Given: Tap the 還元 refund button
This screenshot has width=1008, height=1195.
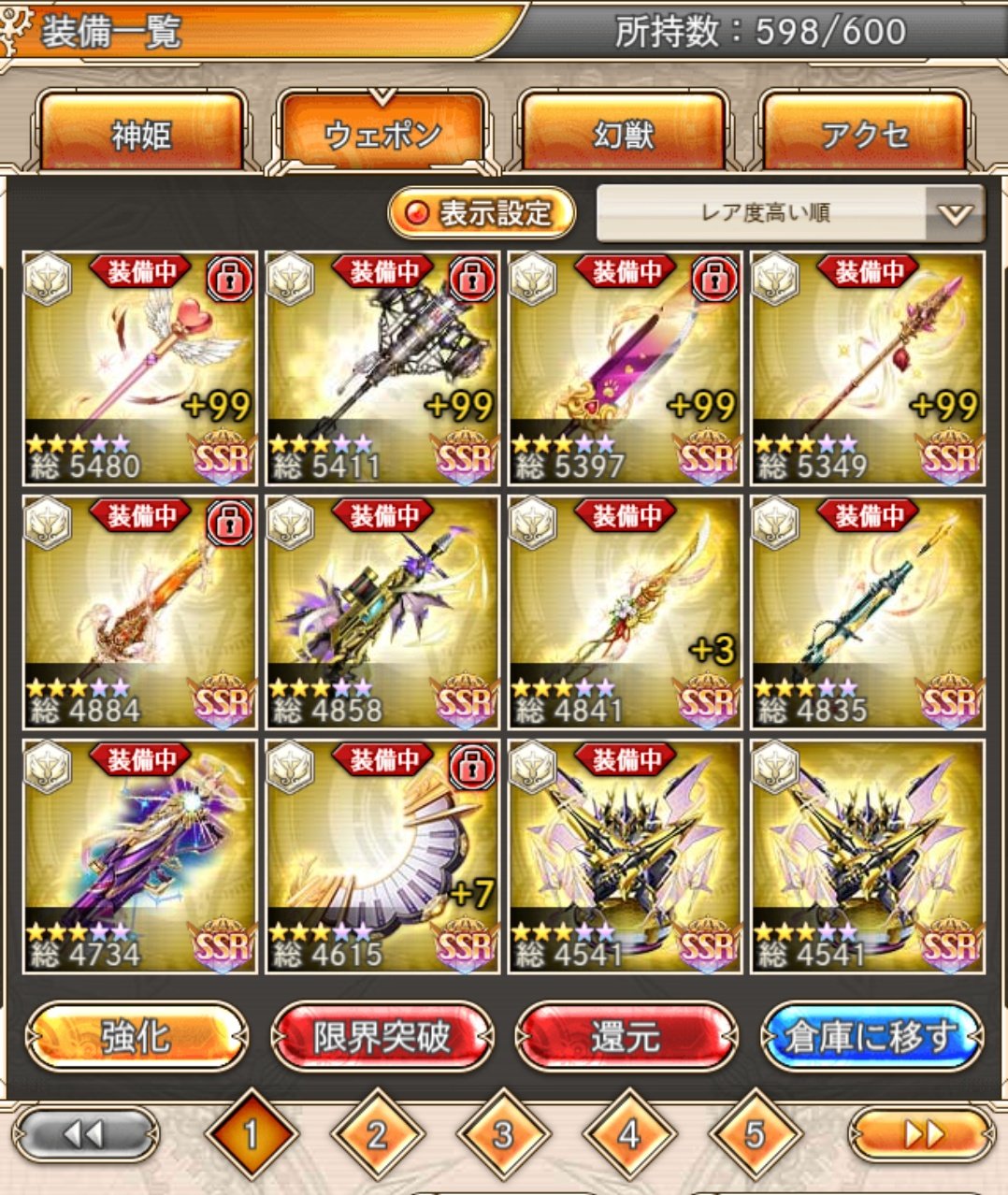Looking at the screenshot, I should click(x=626, y=1037).
